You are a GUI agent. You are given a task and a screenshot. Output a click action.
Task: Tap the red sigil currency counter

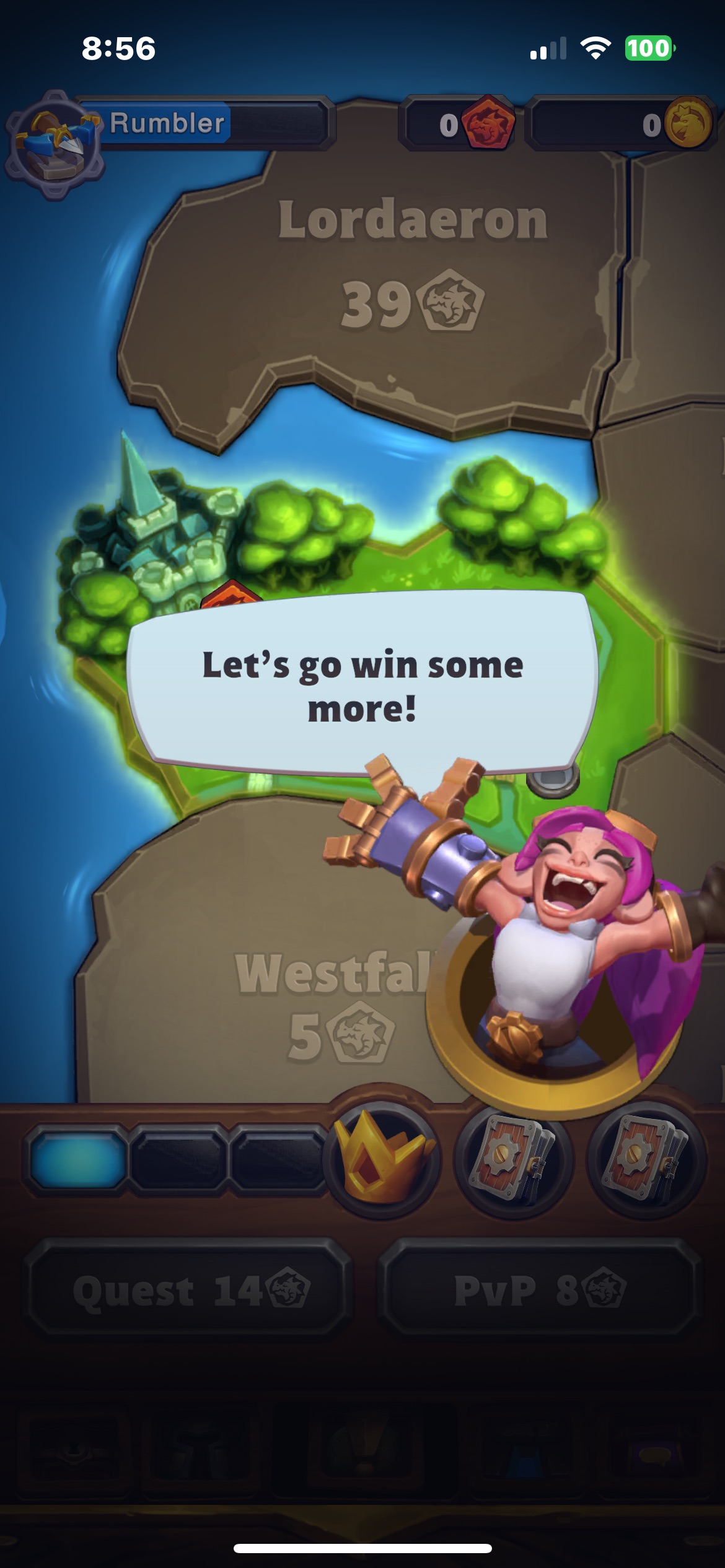[460, 125]
